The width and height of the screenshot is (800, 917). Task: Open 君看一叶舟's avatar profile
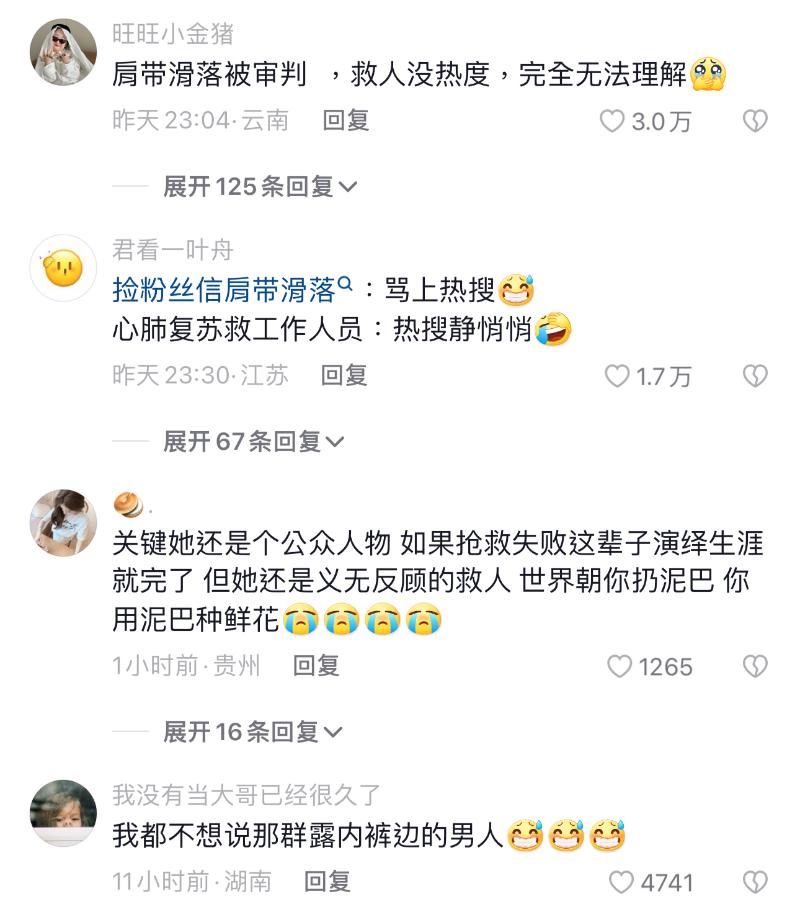[63, 268]
